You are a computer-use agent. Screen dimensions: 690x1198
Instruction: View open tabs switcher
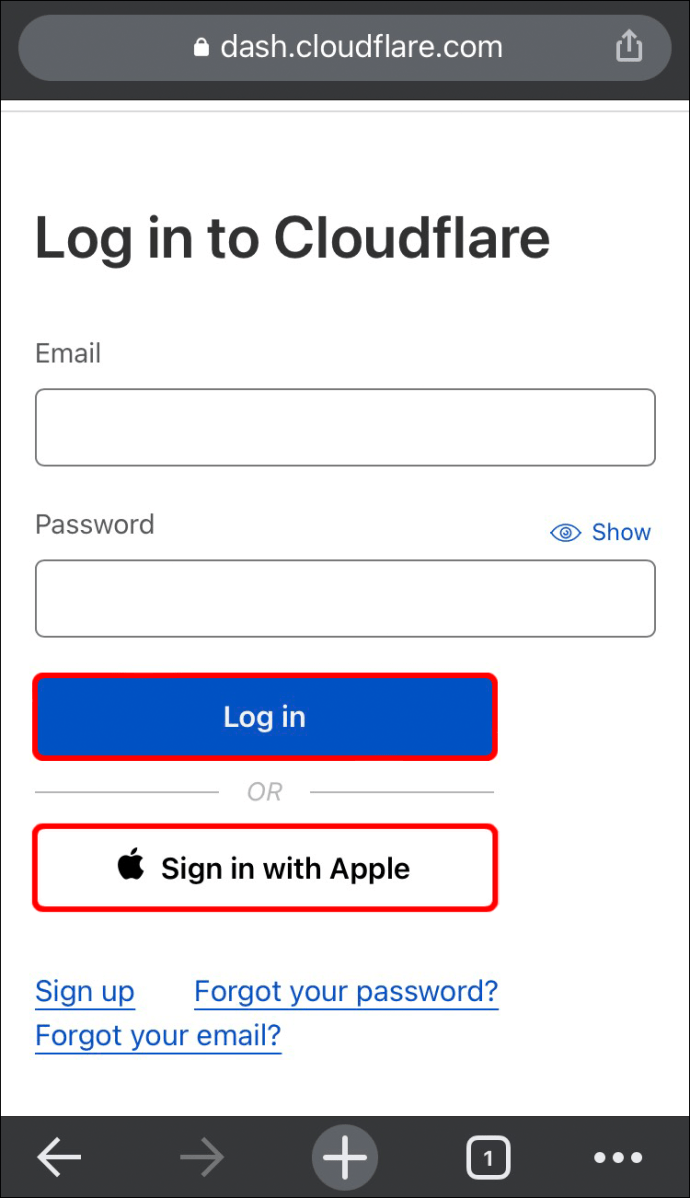(488, 1157)
